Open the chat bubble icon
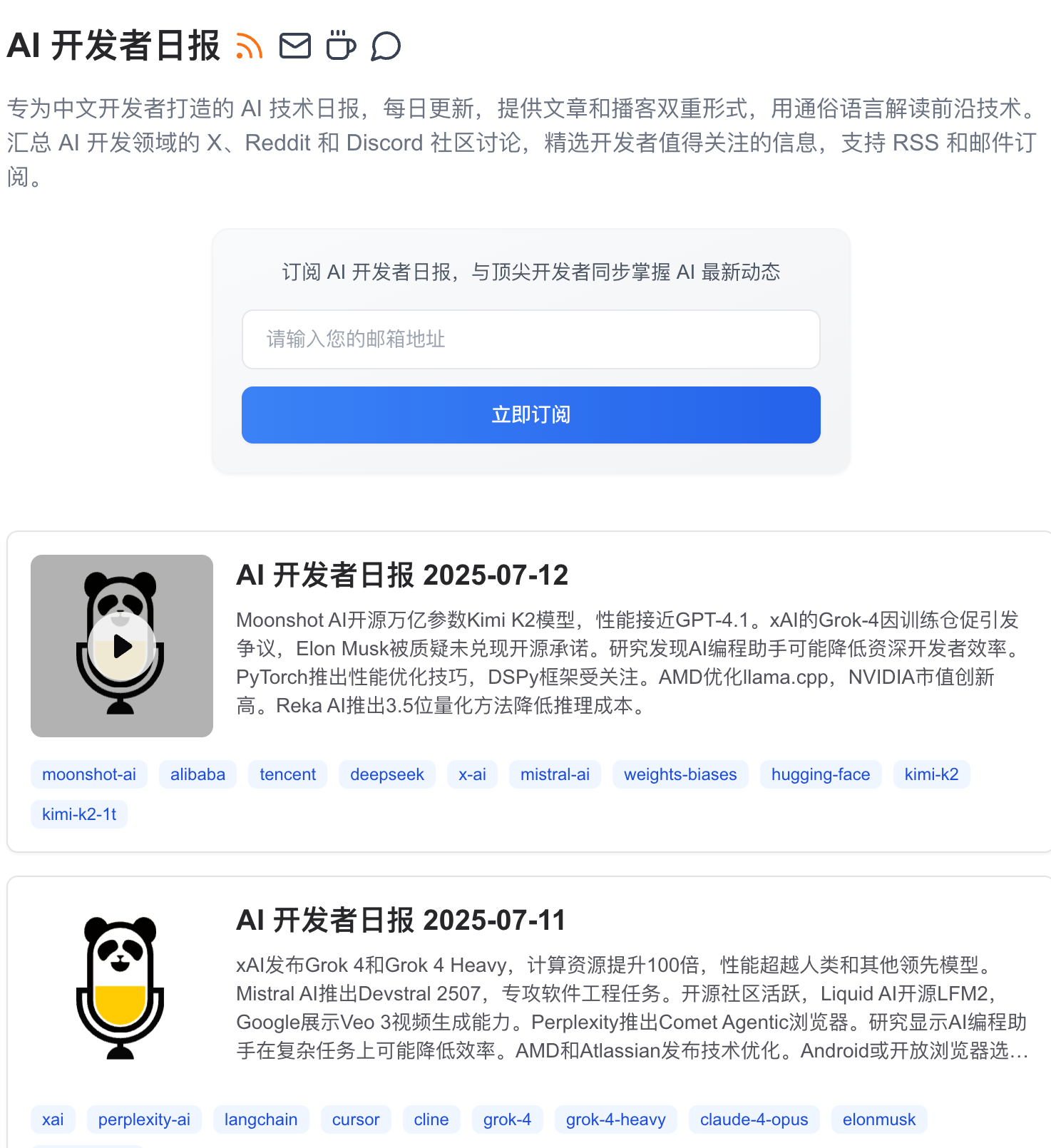1051x1148 pixels. (x=386, y=46)
